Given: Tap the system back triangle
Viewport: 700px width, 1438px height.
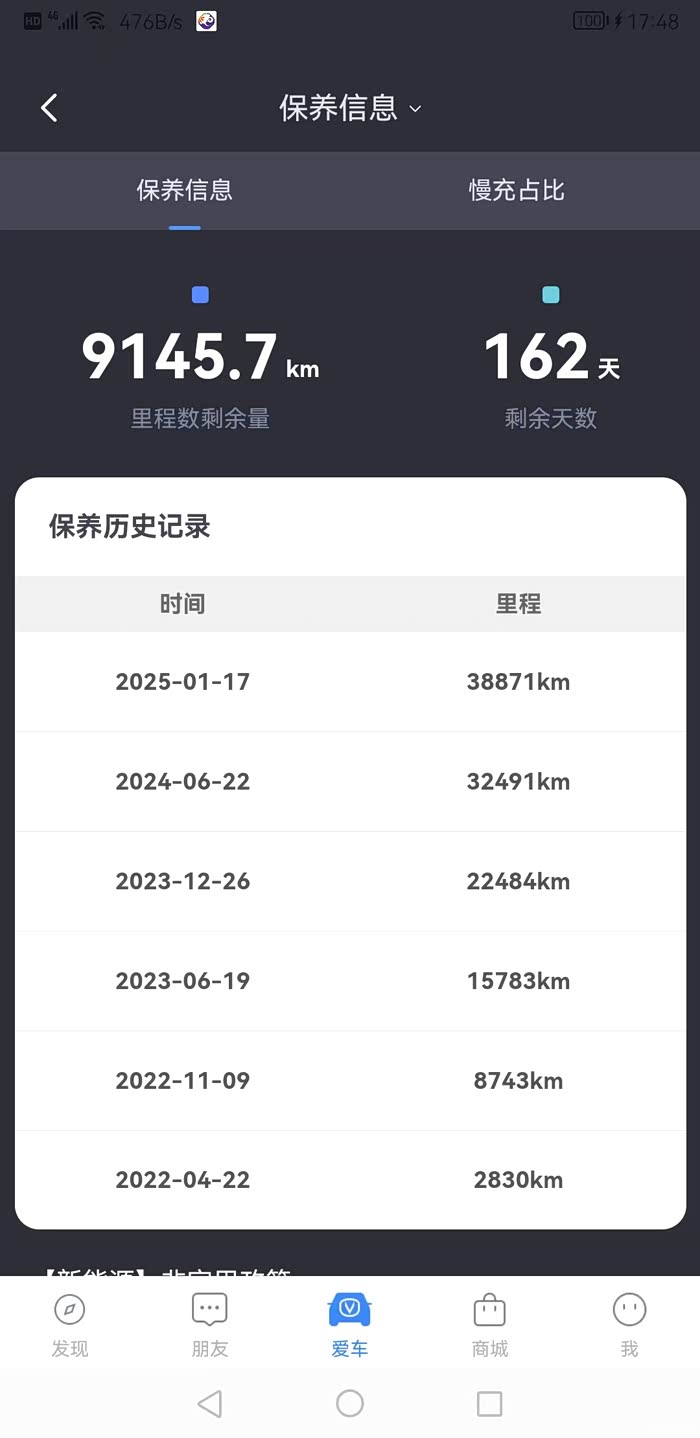Looking at the screenshot, I should point(210,1403).
